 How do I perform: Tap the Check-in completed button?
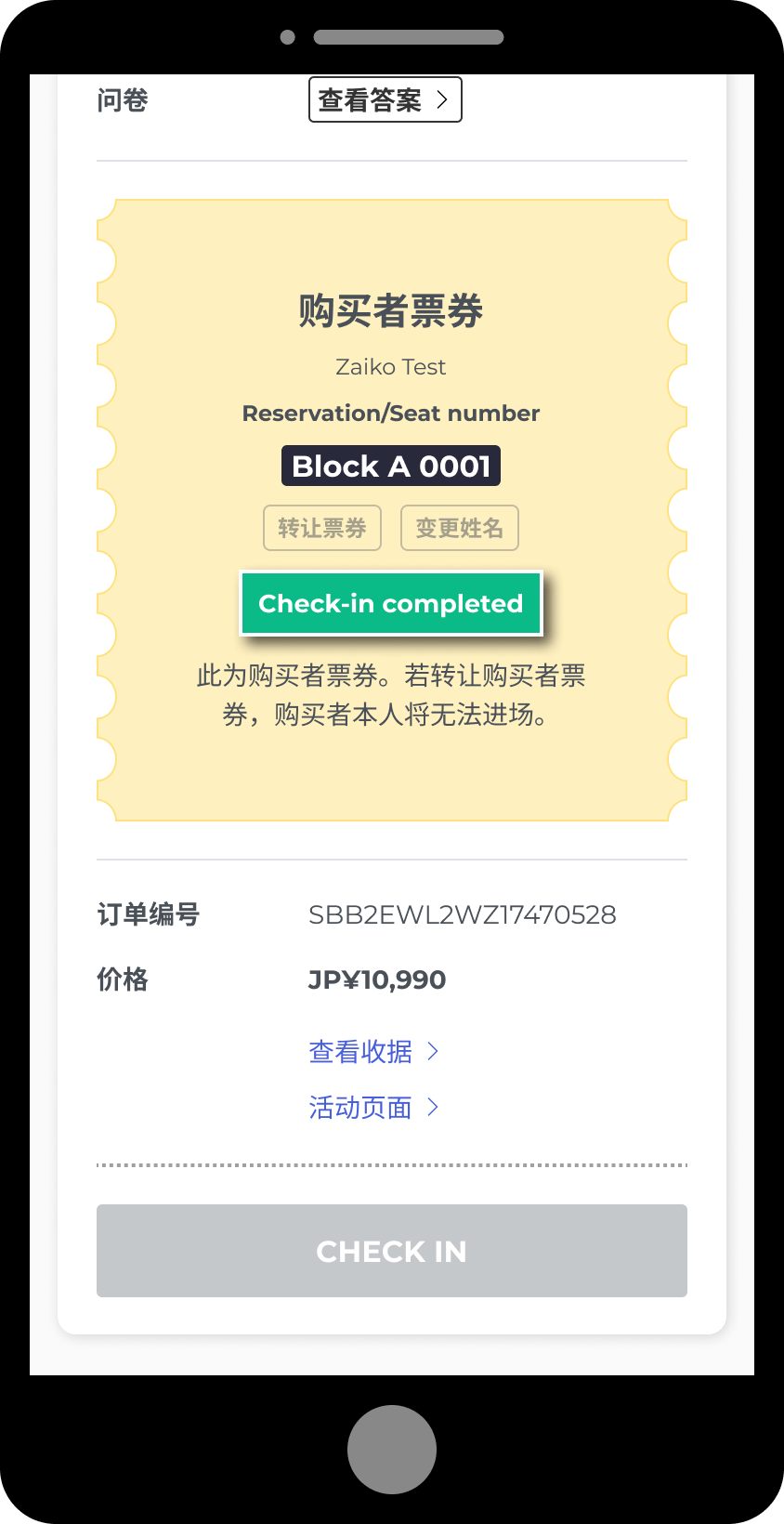[391, 604]
